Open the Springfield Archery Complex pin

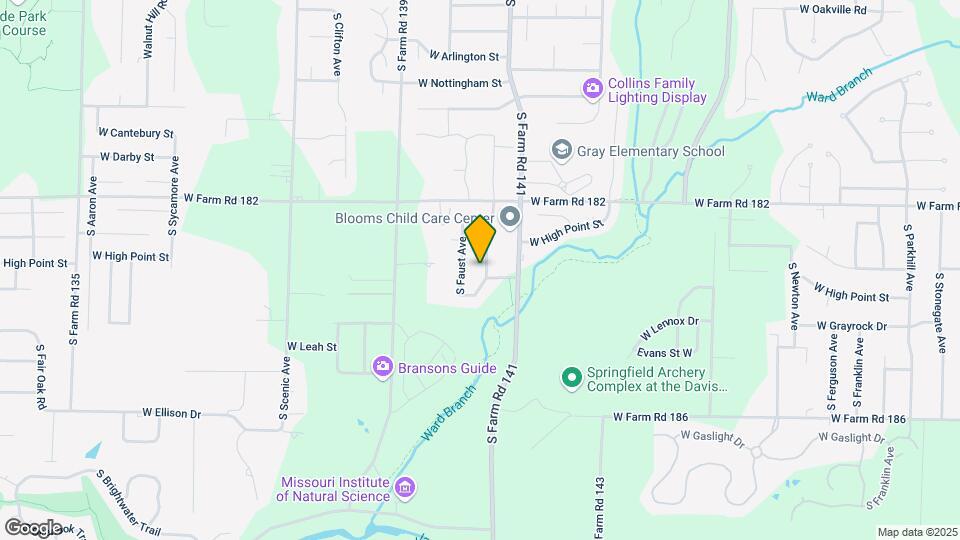coord(571,378)
